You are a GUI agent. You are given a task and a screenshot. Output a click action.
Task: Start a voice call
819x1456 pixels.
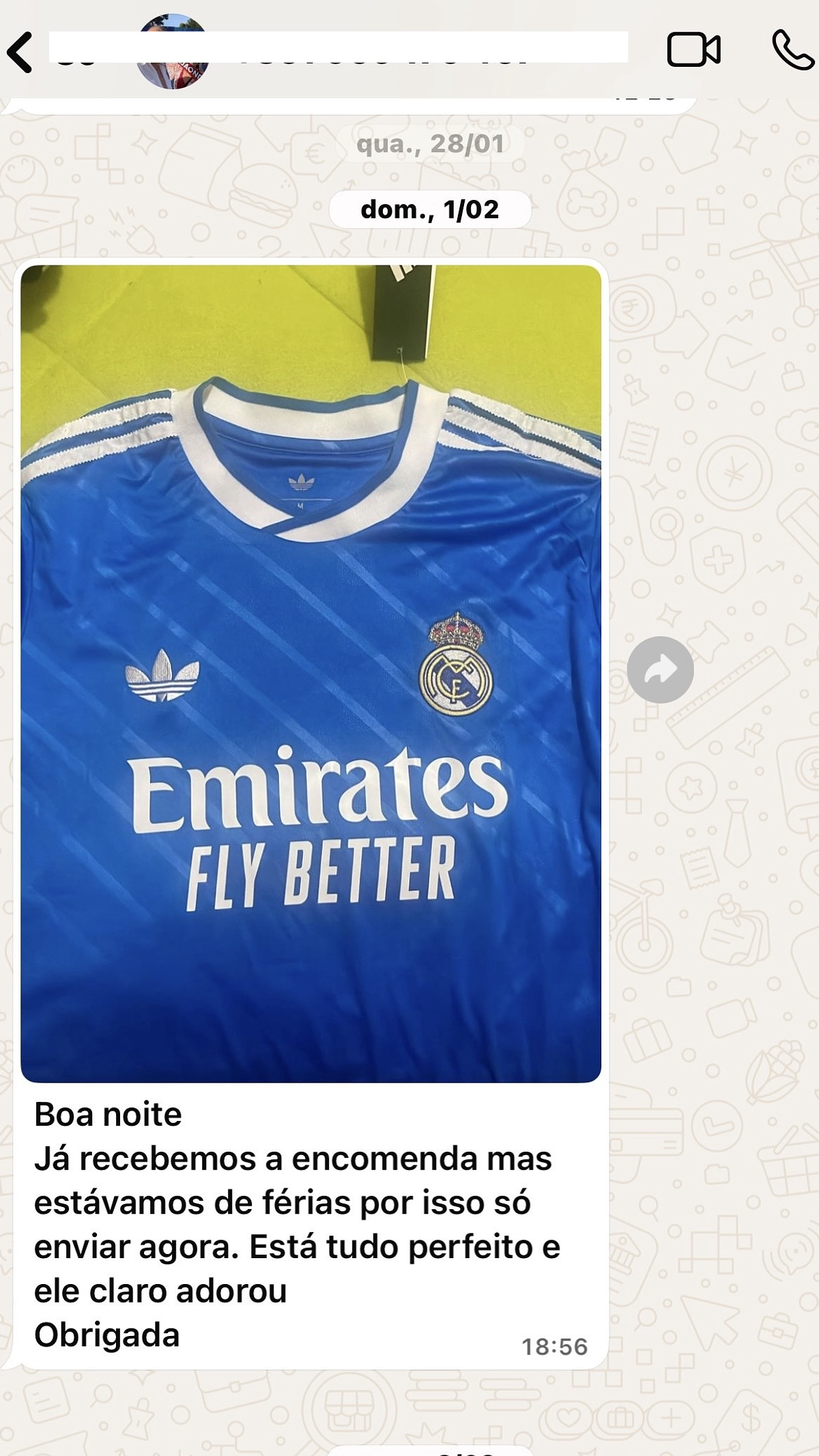(x=792, y=50)
